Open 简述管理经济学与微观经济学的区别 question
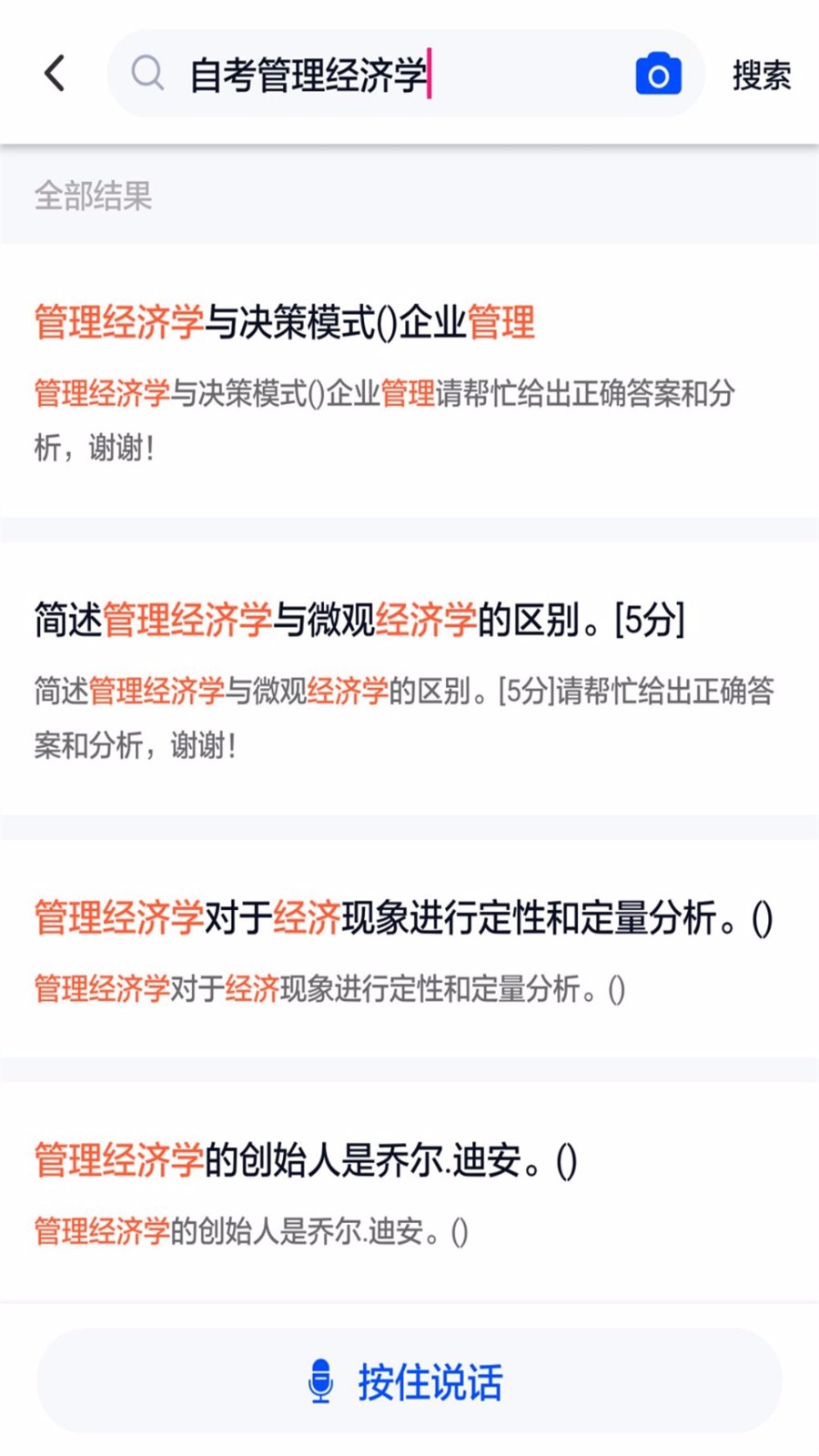Image resolution: width=819 pixels, height=1456 pixels. (x=360, y=621)
